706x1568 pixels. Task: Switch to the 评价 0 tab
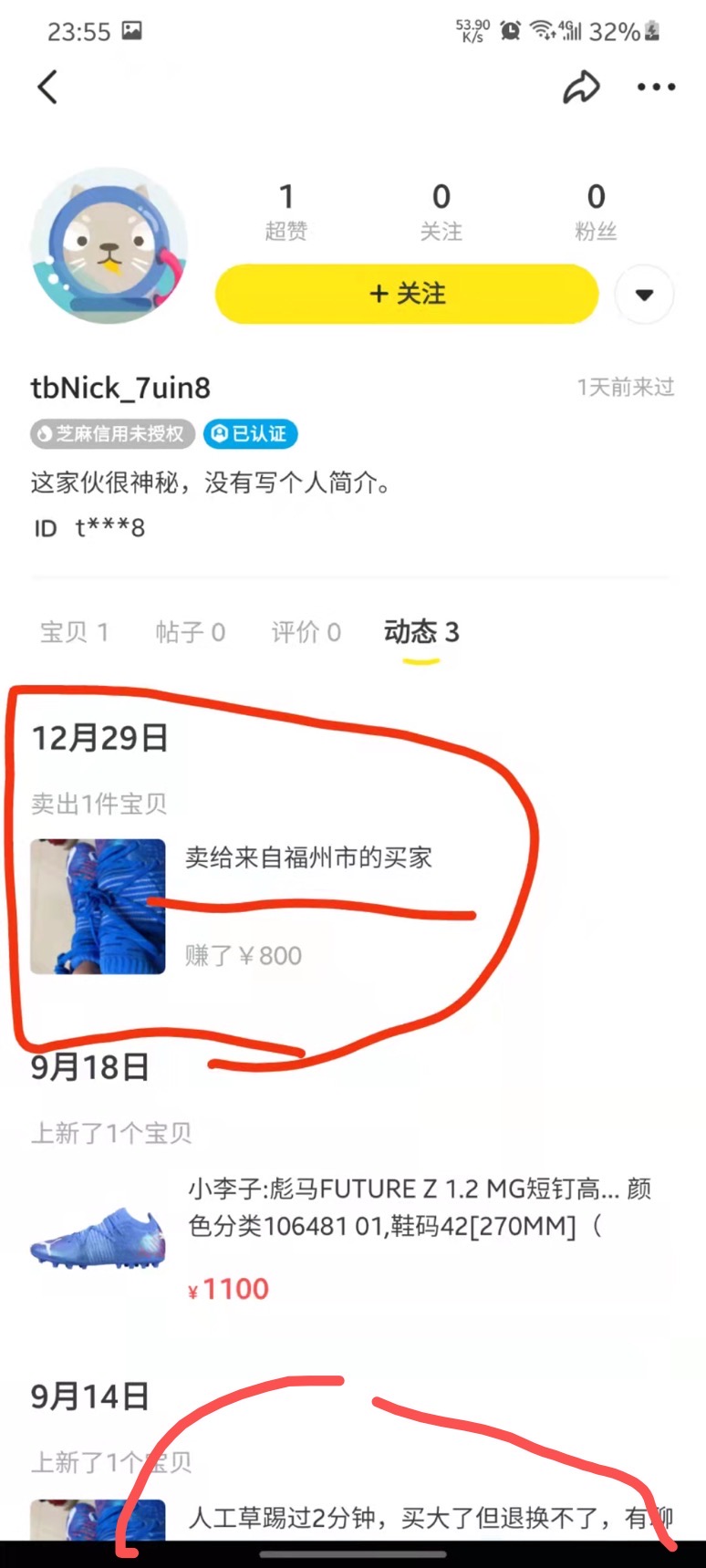coord(306,632)
